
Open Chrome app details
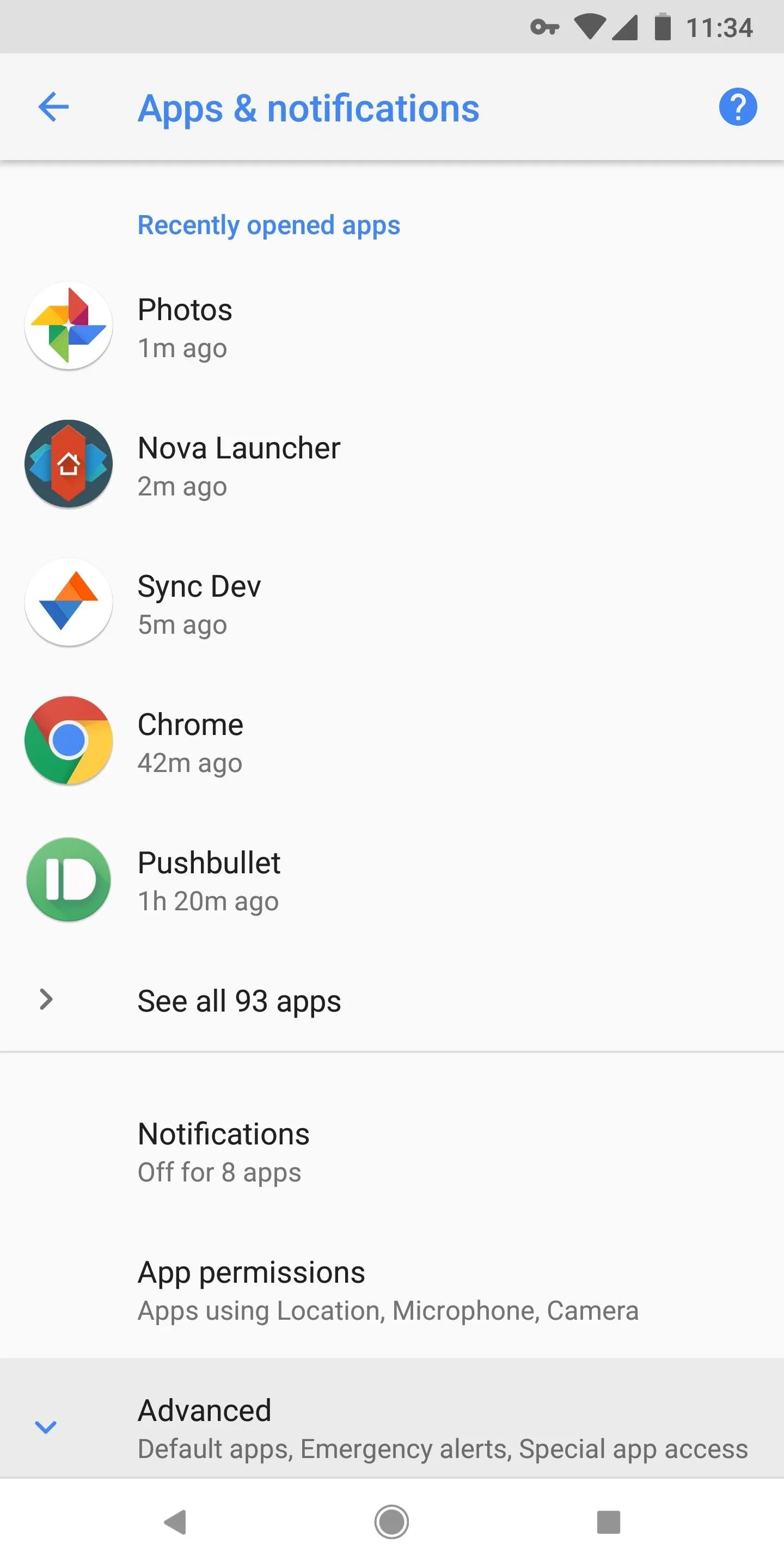pyautogui.click(x=392, y=741)
